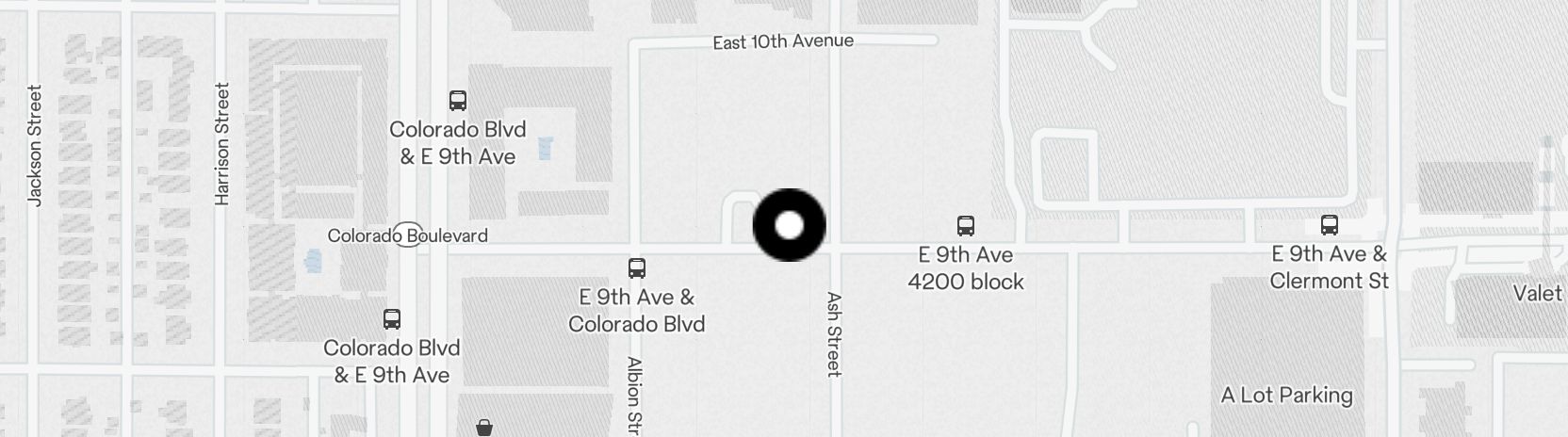Select the E 9th Ave 4200 block bus stop
Image resolution: width=1568 pixels, height=437 pixels.
pos(965,226)
